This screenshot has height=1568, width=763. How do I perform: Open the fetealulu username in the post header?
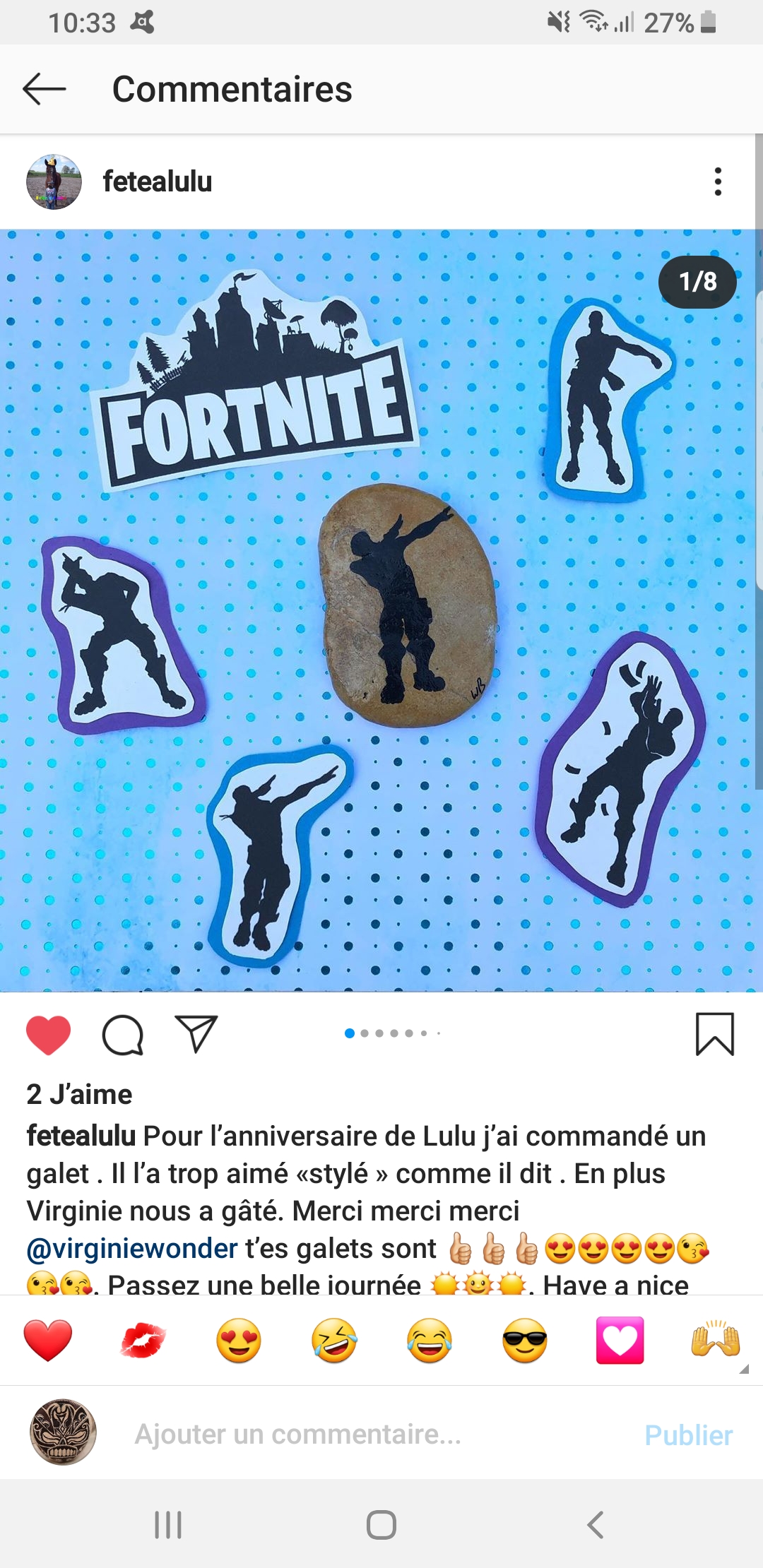[x=158, y=182]
